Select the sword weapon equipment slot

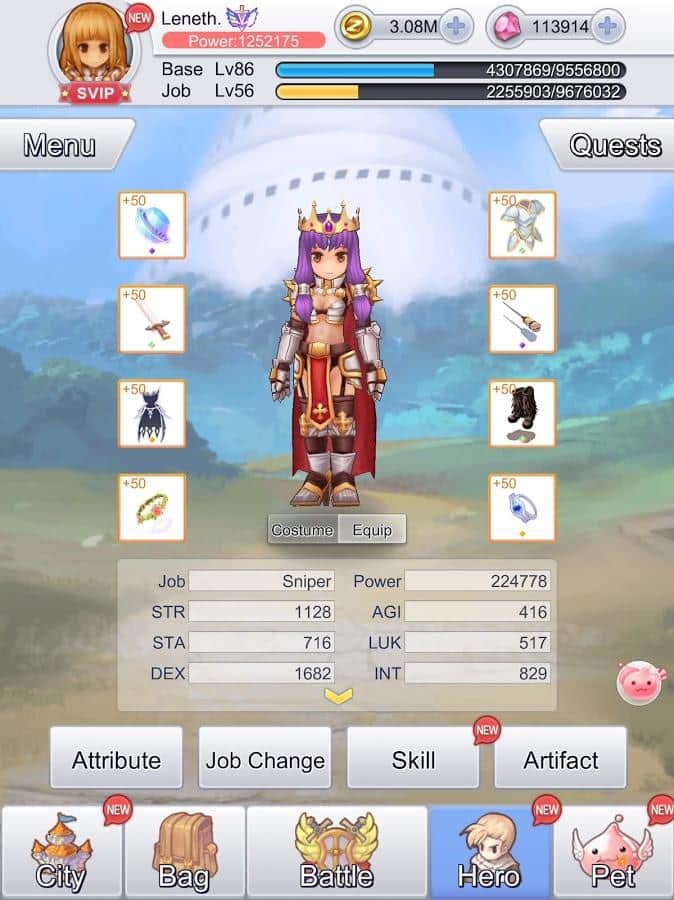point(152,320)
